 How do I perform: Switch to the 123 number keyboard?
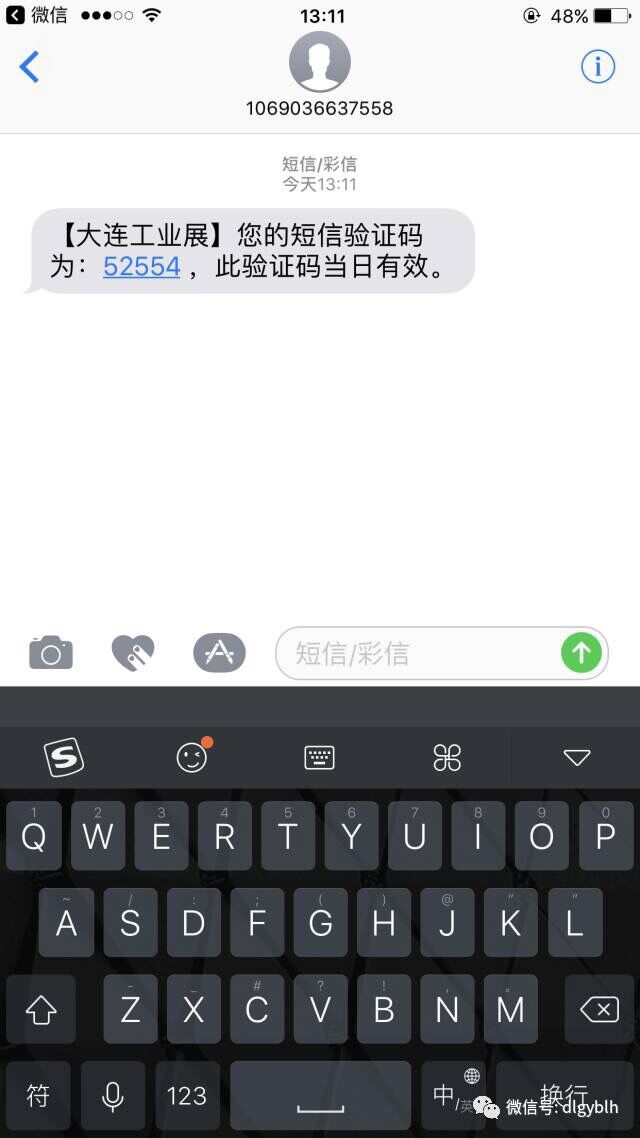[x=186, y=1096]
